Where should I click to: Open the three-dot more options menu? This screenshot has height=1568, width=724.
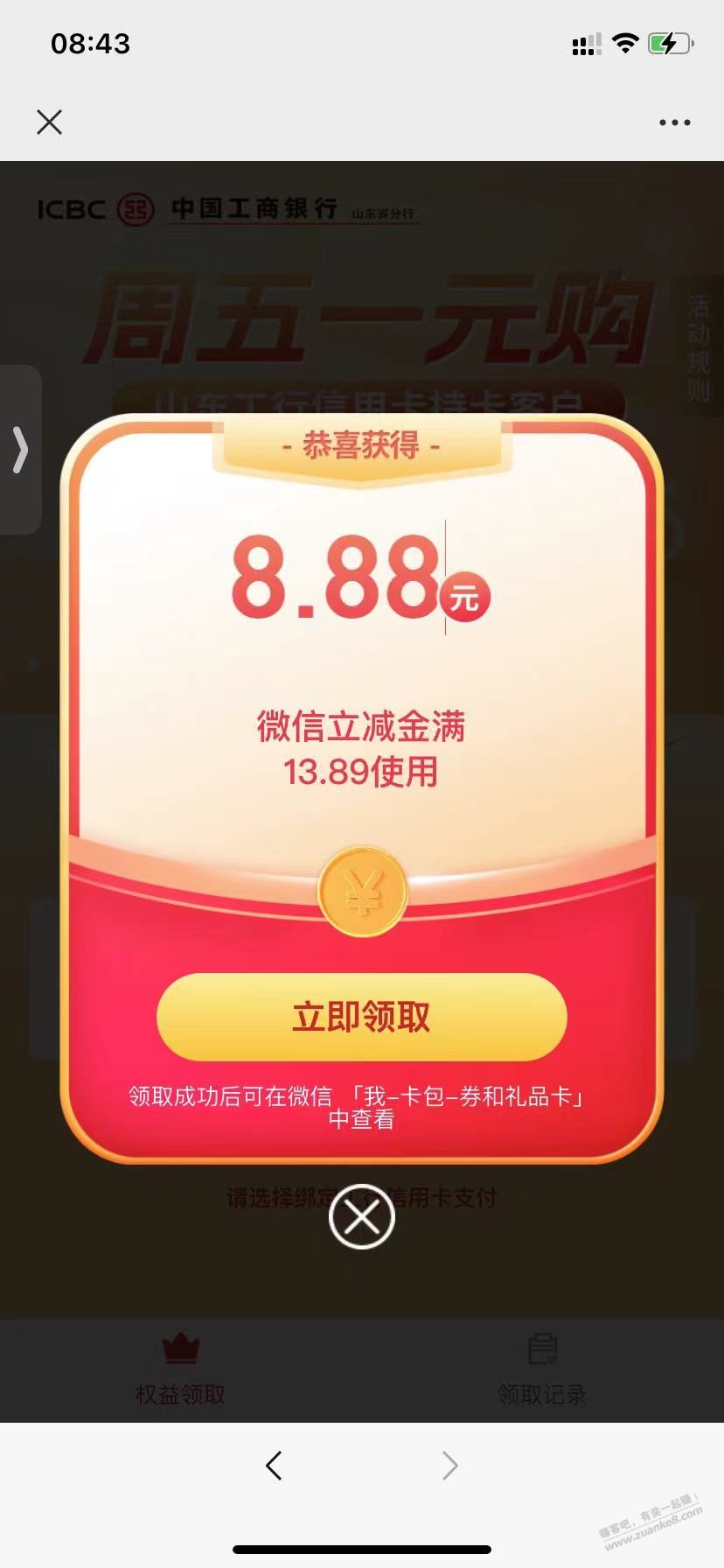pos(674,122)
